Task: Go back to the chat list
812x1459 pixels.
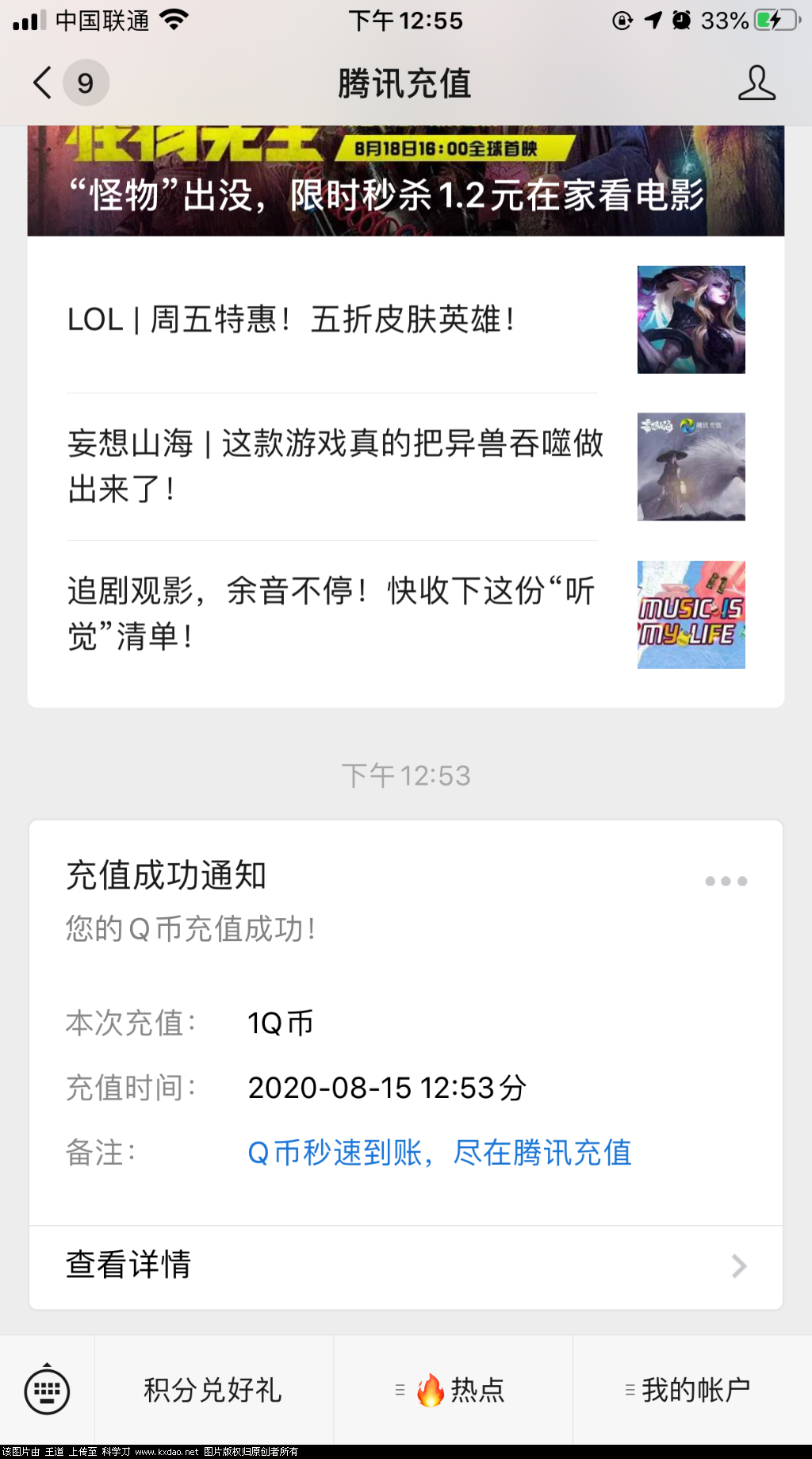Action: [44, 83]
